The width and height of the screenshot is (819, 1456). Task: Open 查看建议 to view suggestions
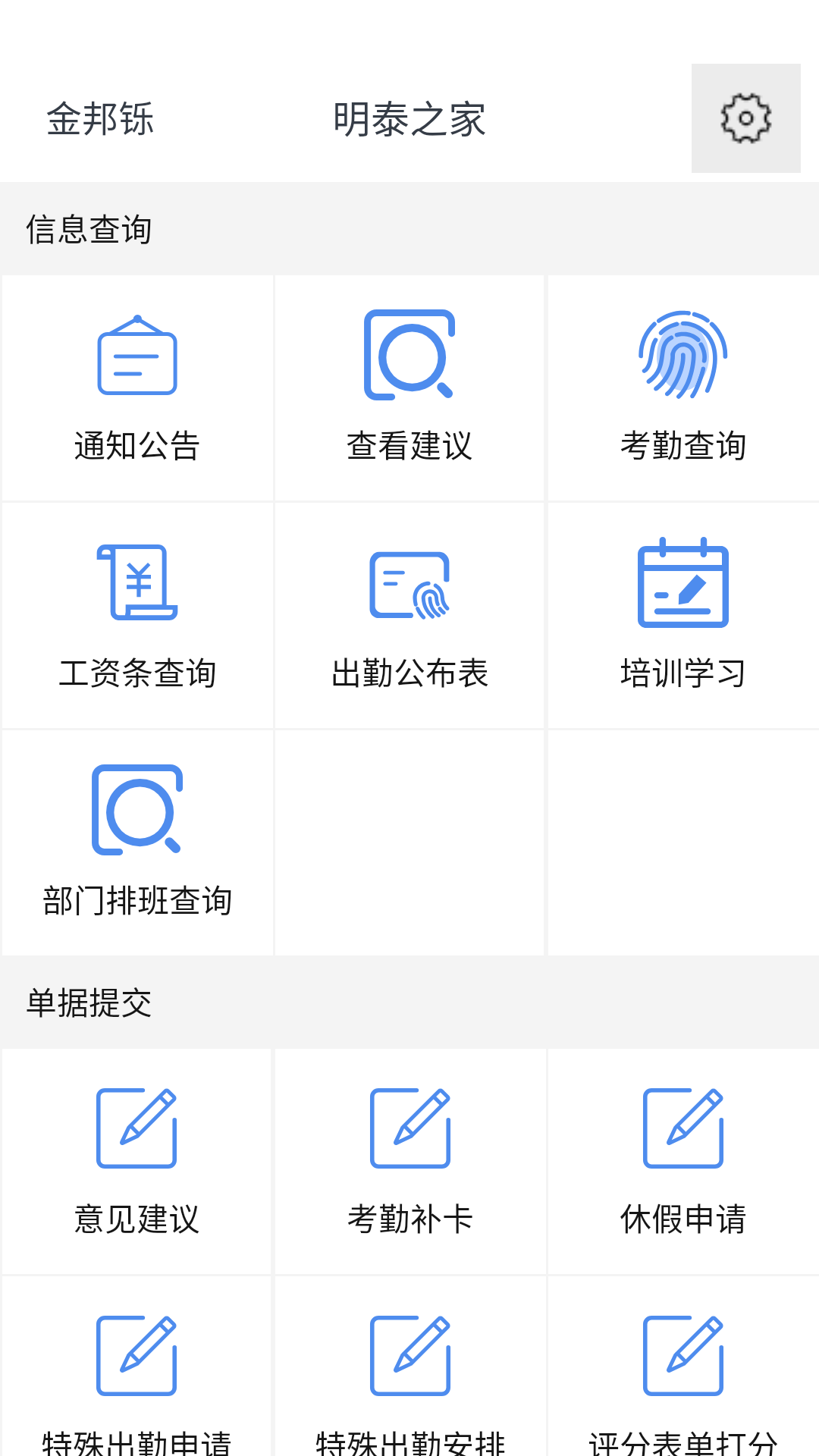coord(409,388)
